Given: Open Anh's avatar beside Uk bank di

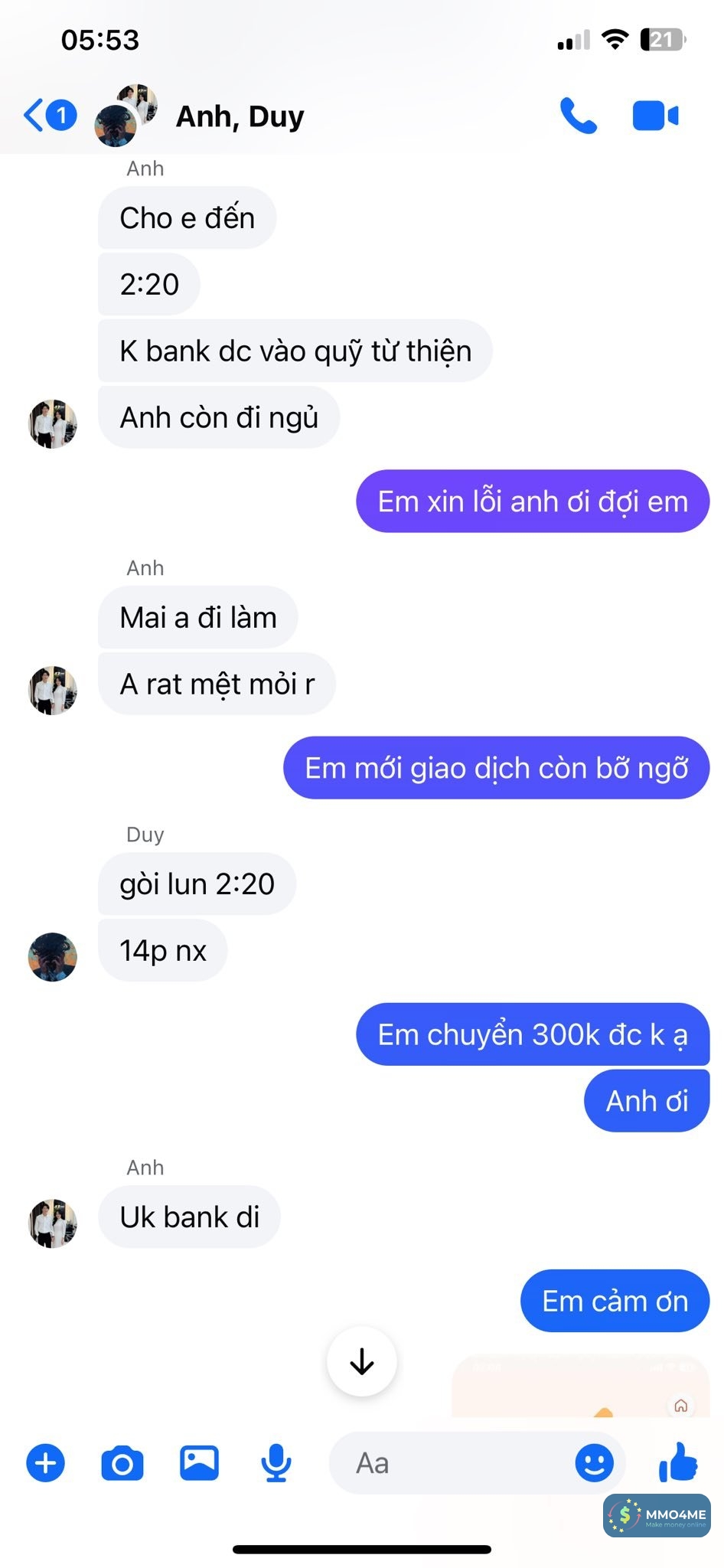Looking at the screenshot, I should 53,1223.
